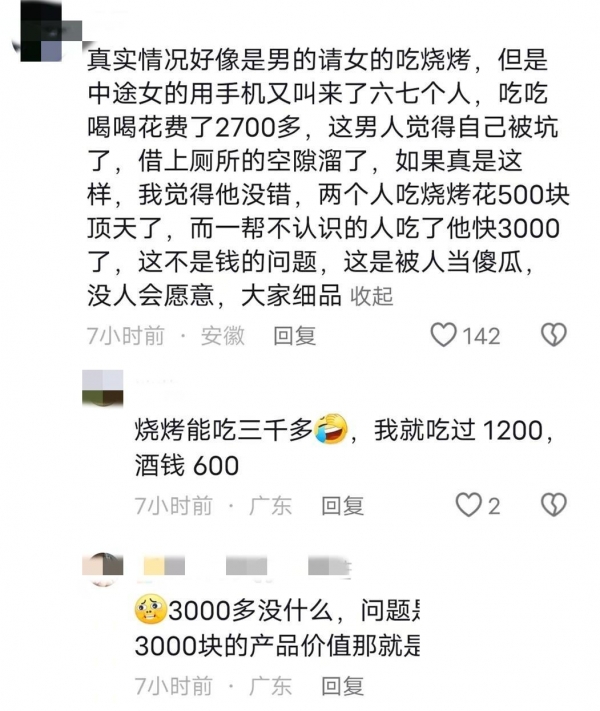Dislike the comment from 安徽

pyautogui.click(x=554, y=335)
